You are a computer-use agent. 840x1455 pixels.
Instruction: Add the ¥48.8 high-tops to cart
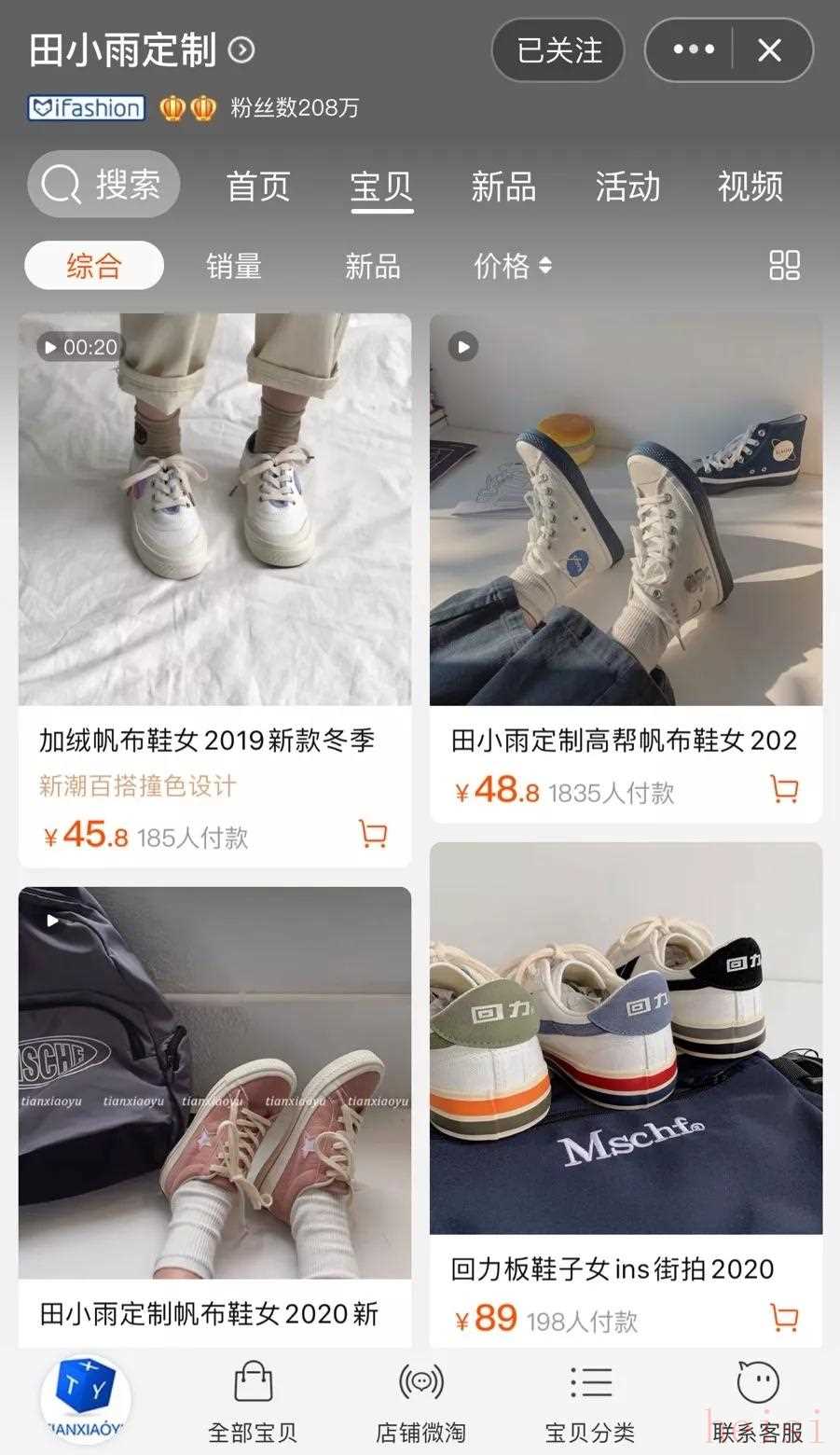784,789
